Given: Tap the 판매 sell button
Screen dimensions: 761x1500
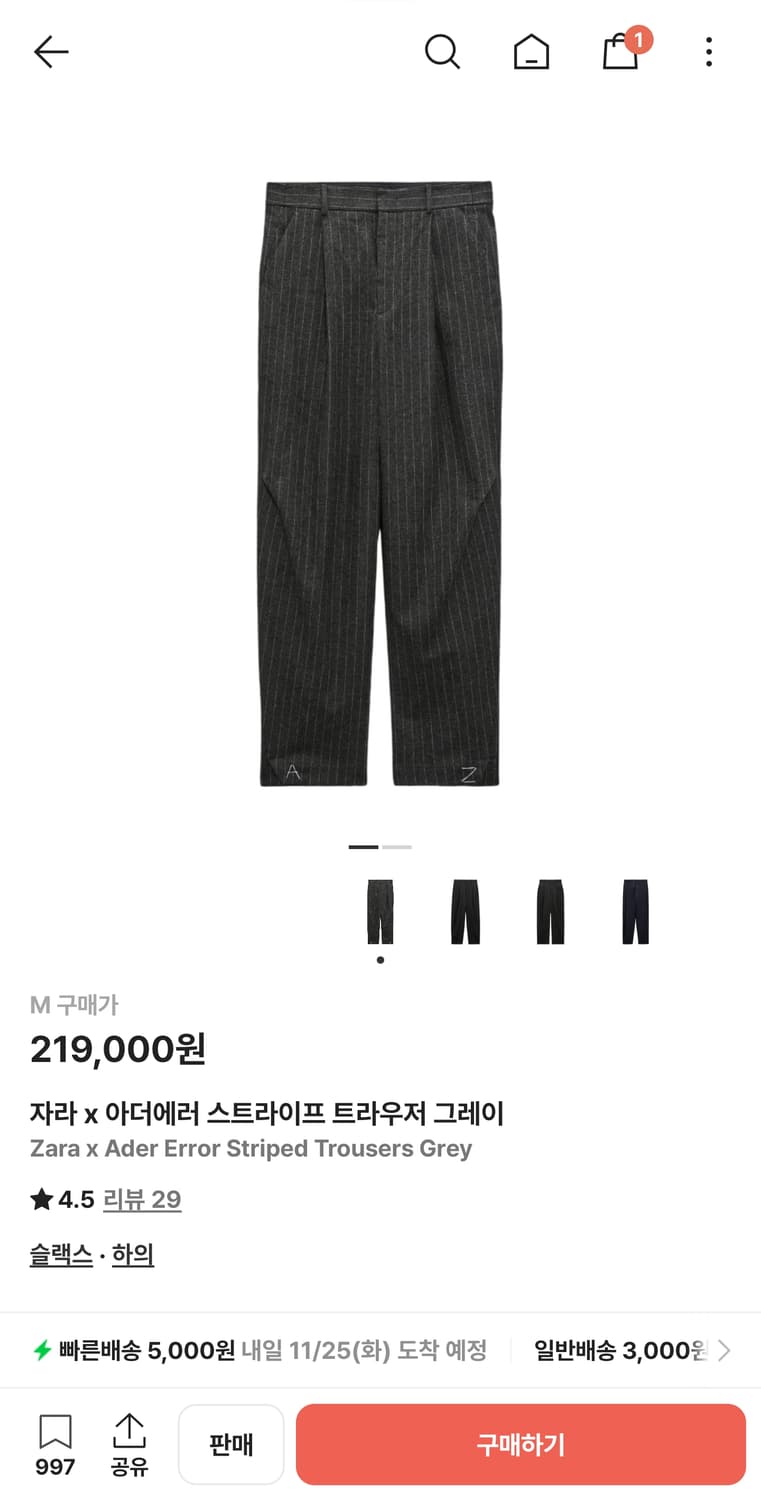Looking at the screenshot, I should [x=231, y=1444].
